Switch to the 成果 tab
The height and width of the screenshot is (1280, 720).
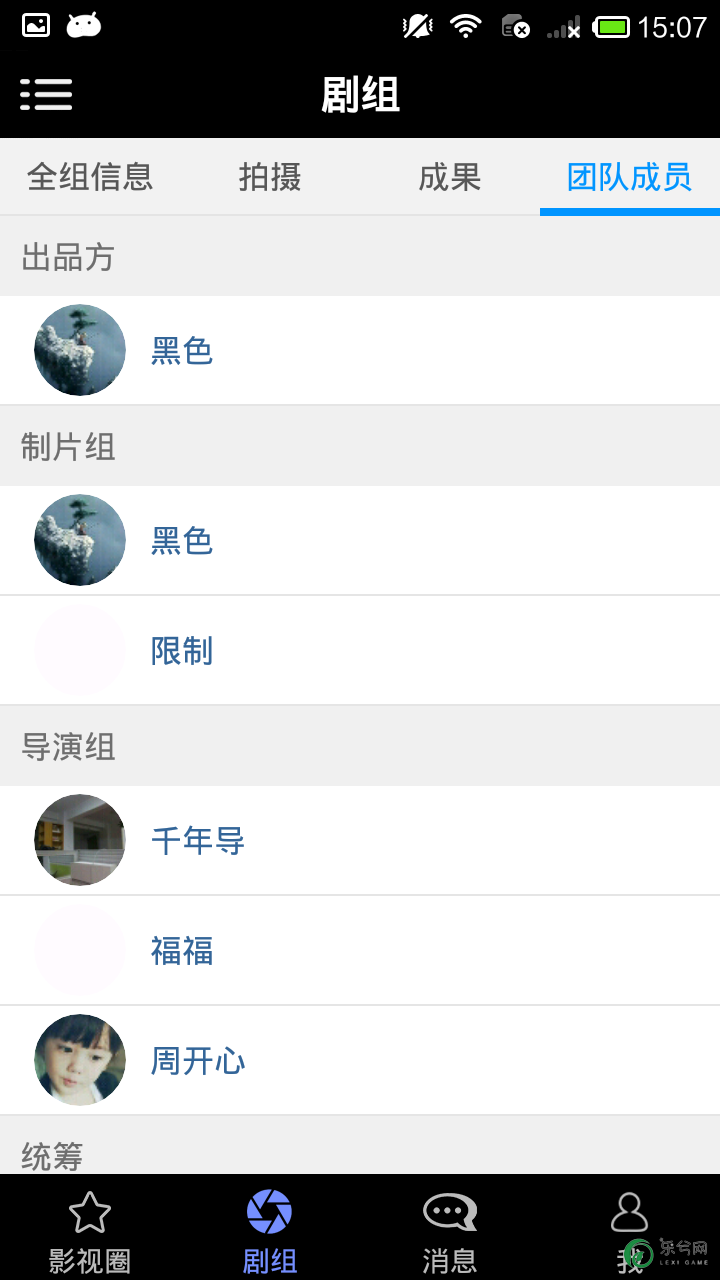pos(450,177)
